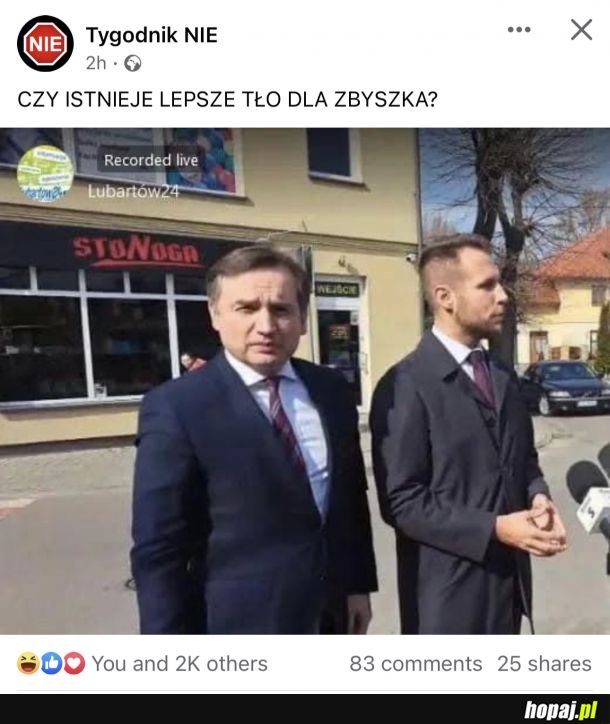The width and height of the screenshot is (610, 724).
Task: Open the 83 comments
Action: [x=415, y=663]
